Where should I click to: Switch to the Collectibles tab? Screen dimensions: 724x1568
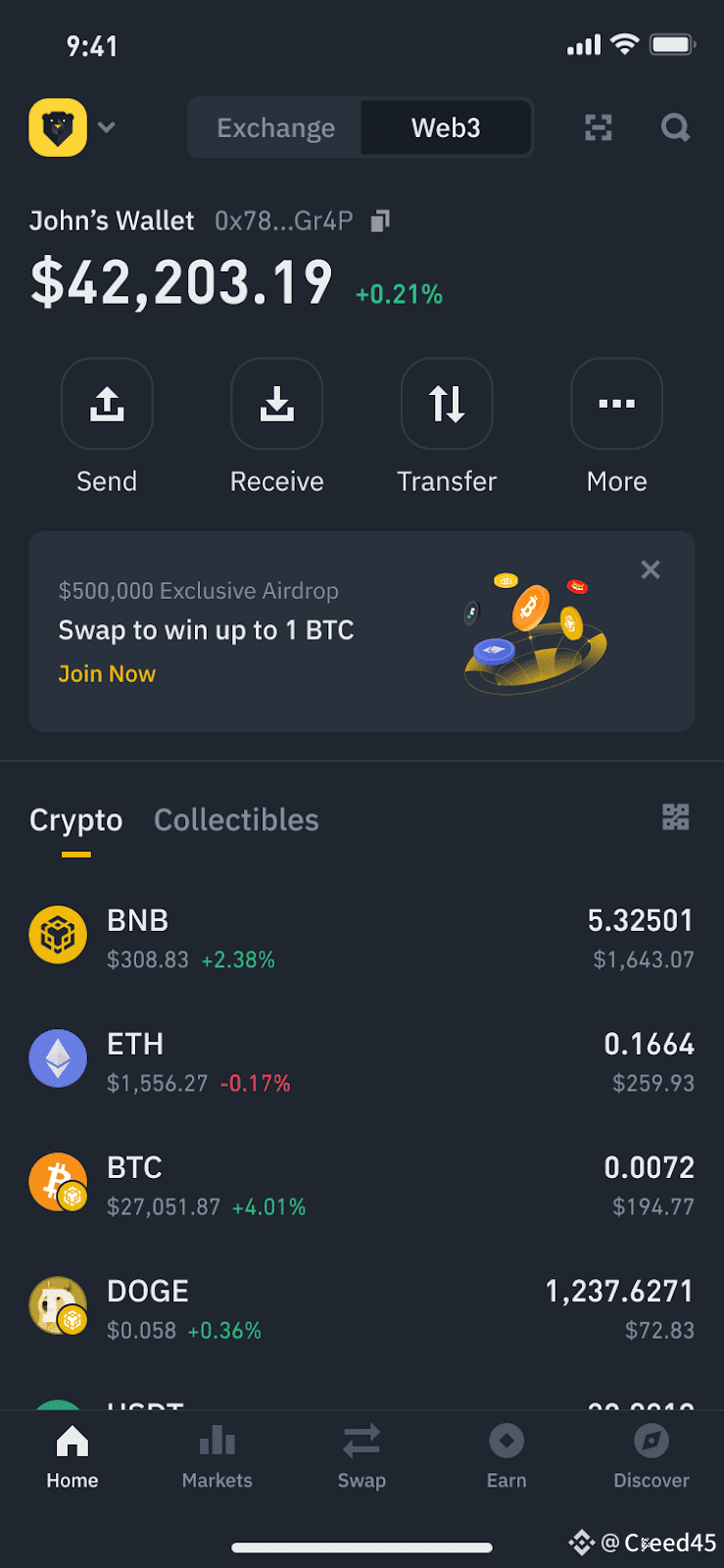tap(236, 820)
